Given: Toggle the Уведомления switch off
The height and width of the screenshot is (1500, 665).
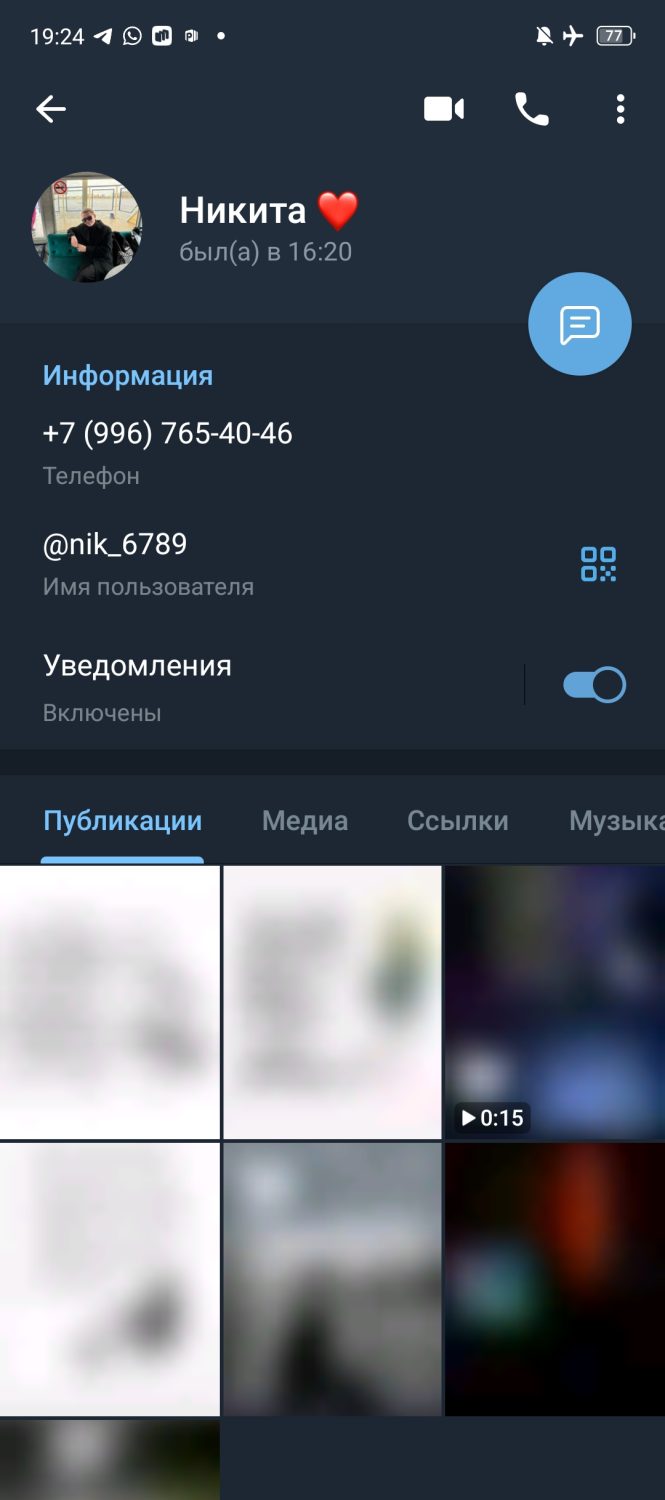Looking at the screenshot, I should (594, 685).
